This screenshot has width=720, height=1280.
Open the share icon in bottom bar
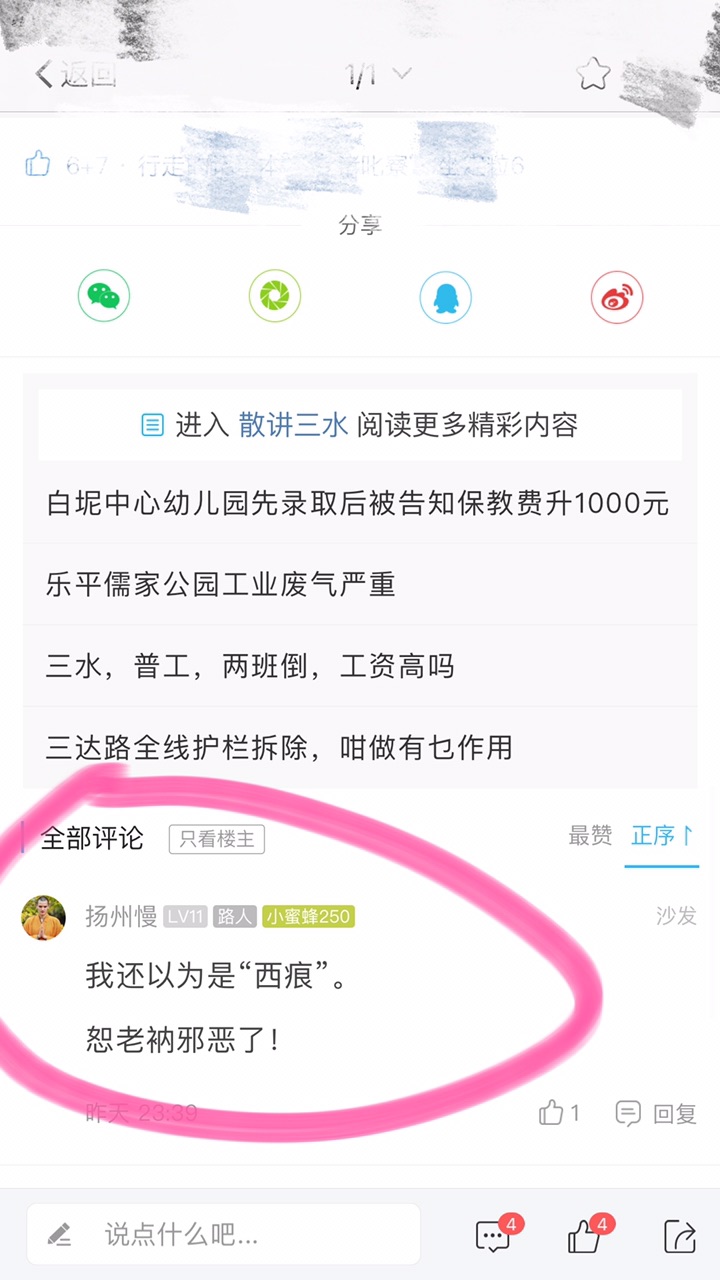pyautogui.click(x=679, y=1236)
